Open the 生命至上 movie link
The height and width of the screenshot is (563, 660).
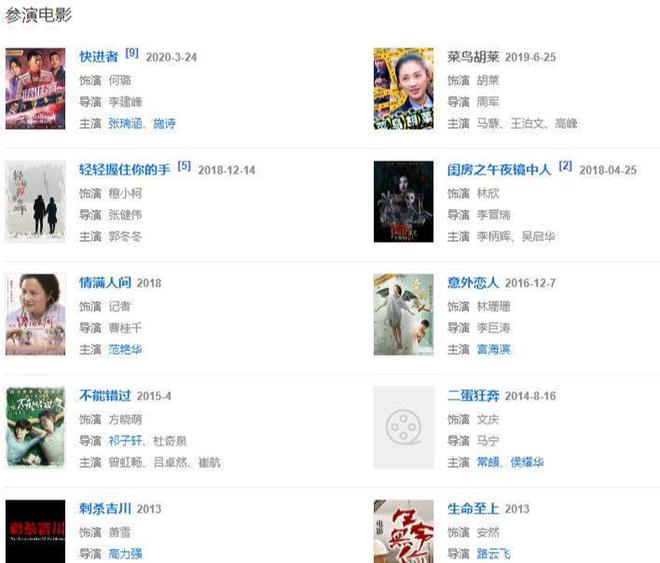[x=473, y=508]
